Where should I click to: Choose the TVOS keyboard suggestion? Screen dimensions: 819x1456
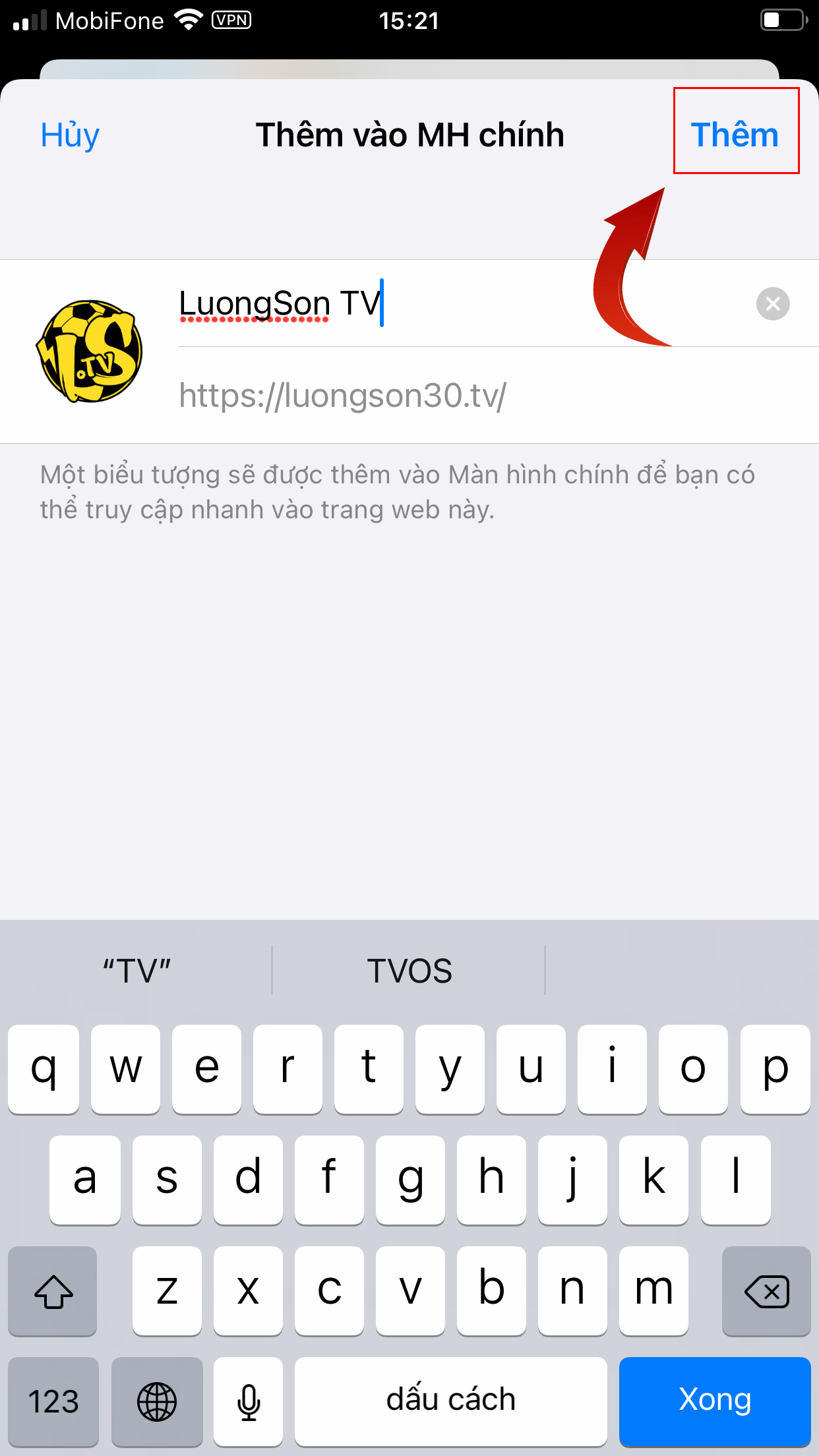point(409,971)
